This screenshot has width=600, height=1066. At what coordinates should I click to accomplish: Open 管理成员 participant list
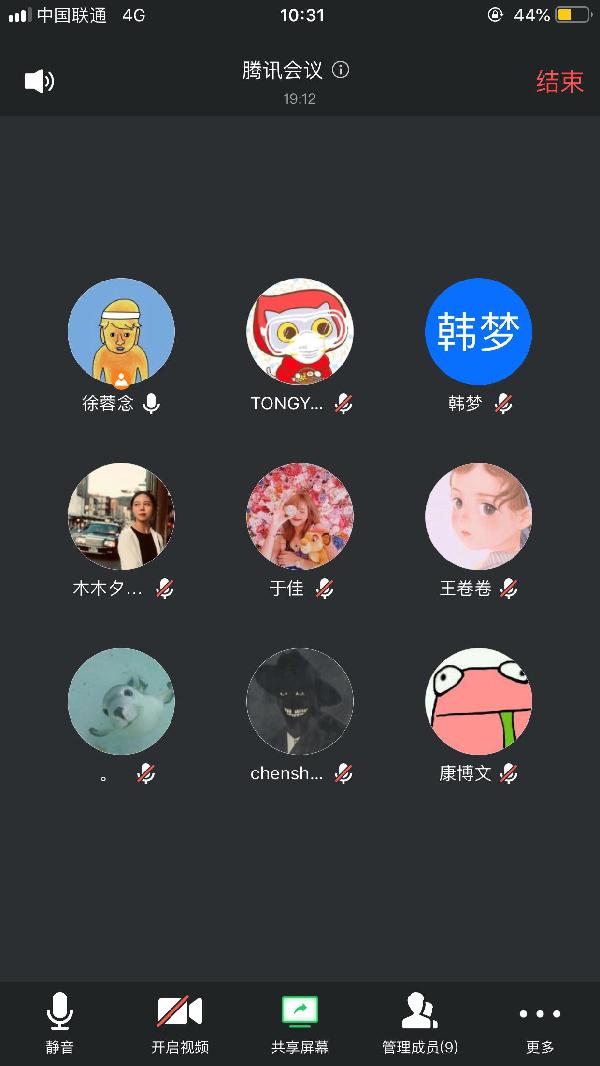(x=420, y=1023)
